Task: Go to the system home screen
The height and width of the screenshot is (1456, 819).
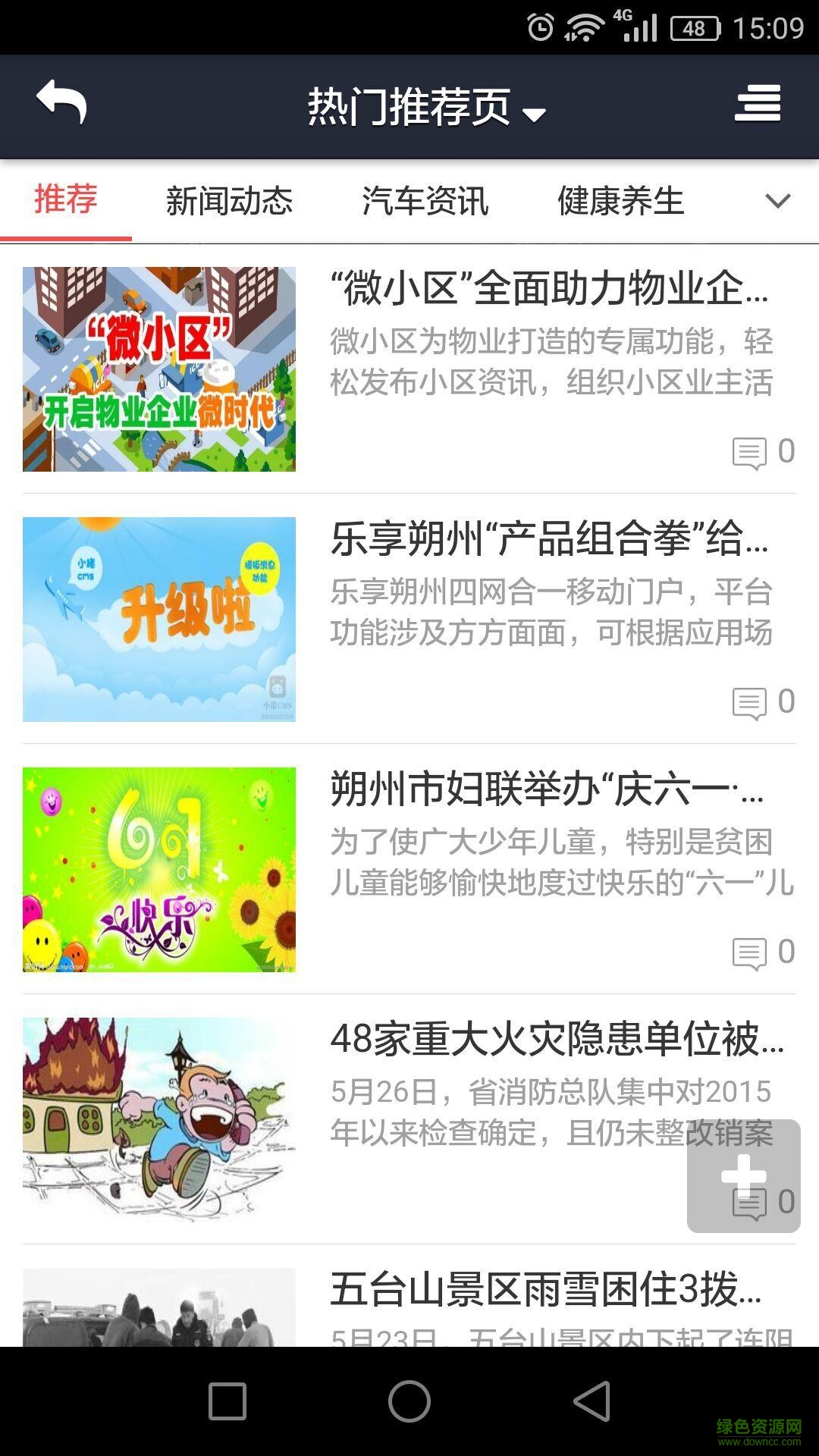Action: tap(409, 1401)
